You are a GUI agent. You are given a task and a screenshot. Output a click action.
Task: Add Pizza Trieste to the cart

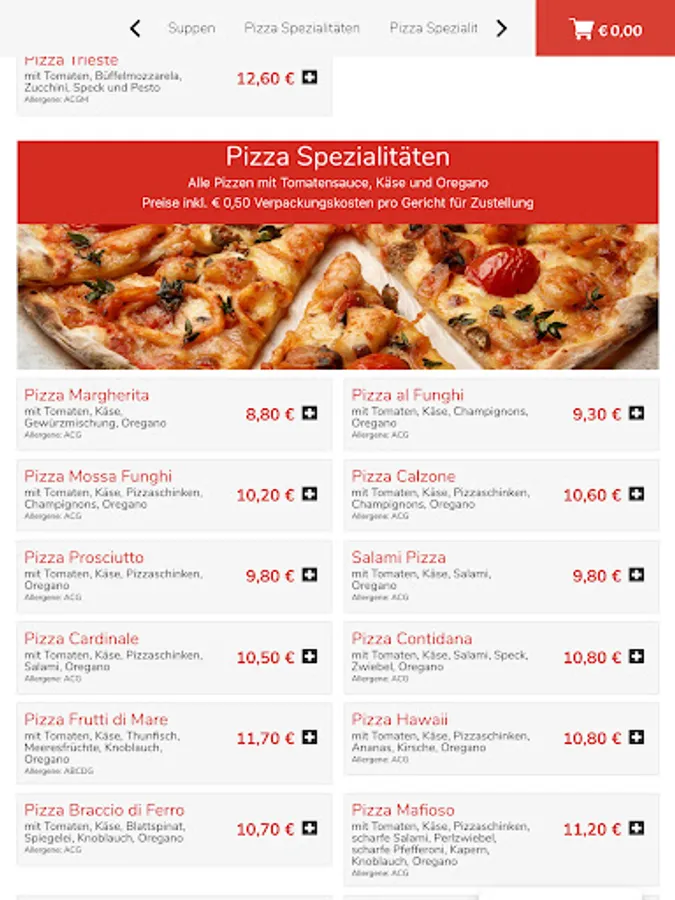pyautogui.click(x=310, y=77)
